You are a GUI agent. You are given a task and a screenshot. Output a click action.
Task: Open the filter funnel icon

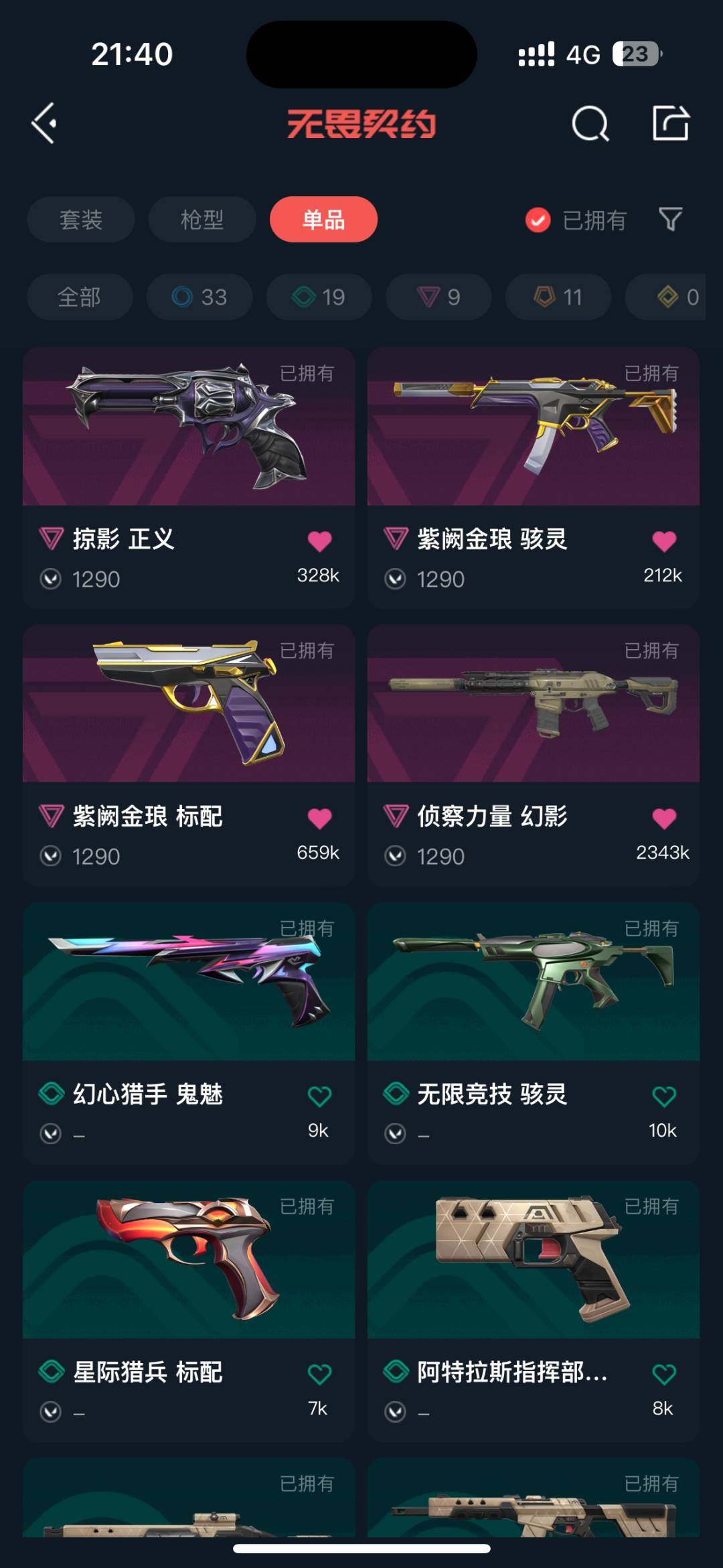(x=671, y=220)
